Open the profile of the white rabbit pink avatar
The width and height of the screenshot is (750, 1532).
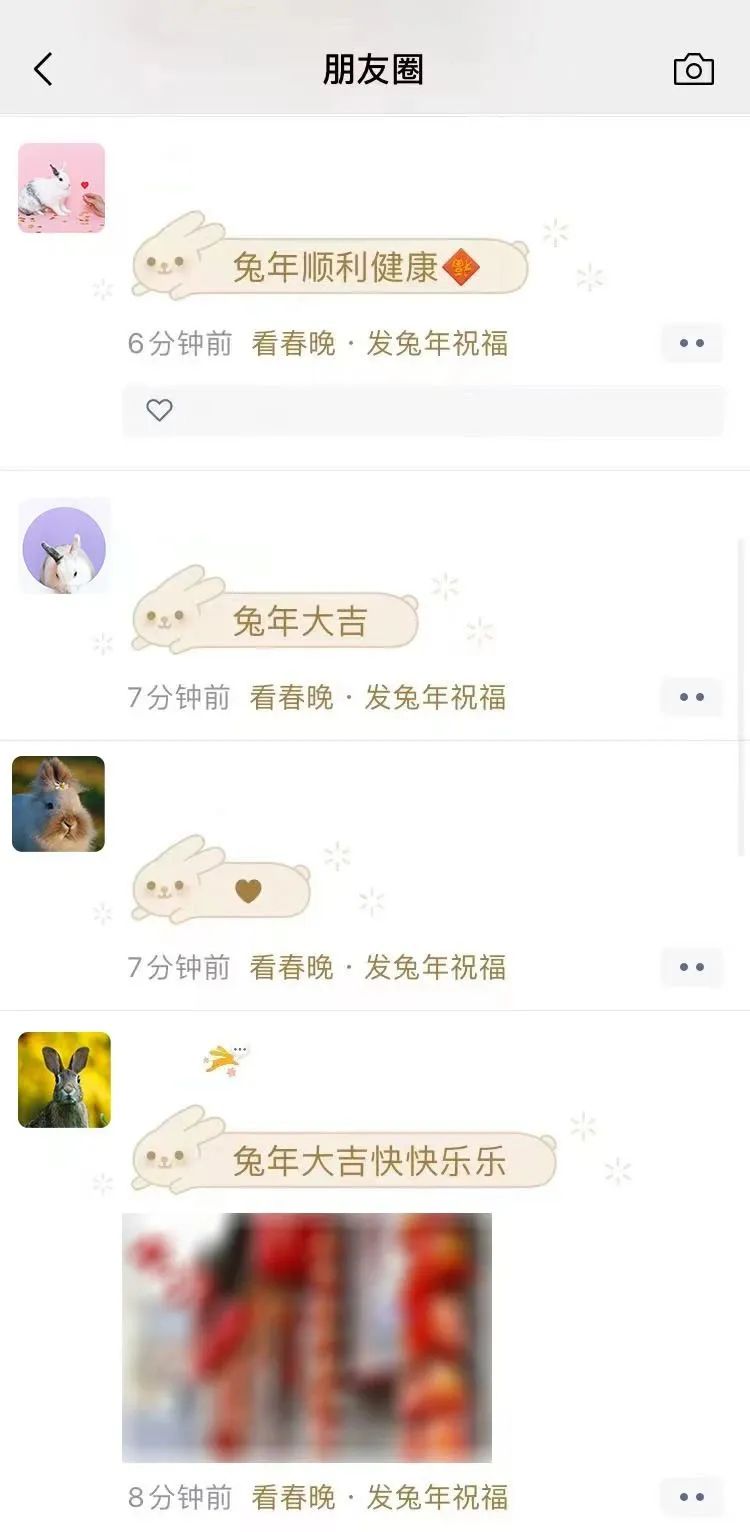tap(62, 188)
